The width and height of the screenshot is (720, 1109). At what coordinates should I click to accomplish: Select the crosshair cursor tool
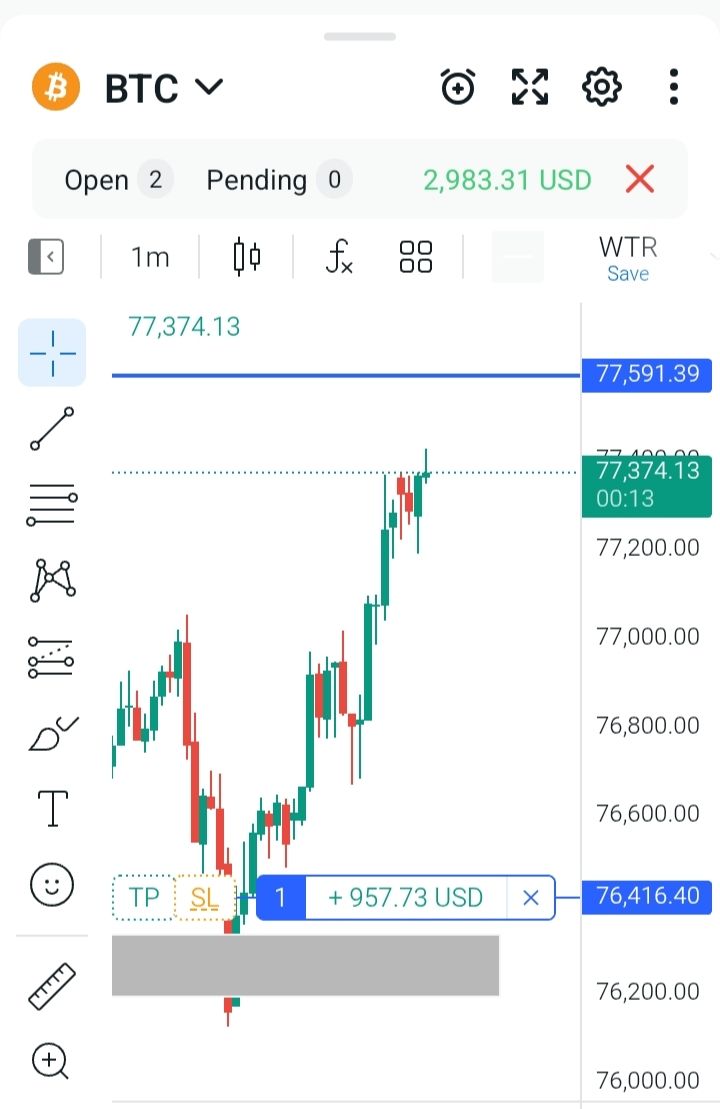[52, 353]
